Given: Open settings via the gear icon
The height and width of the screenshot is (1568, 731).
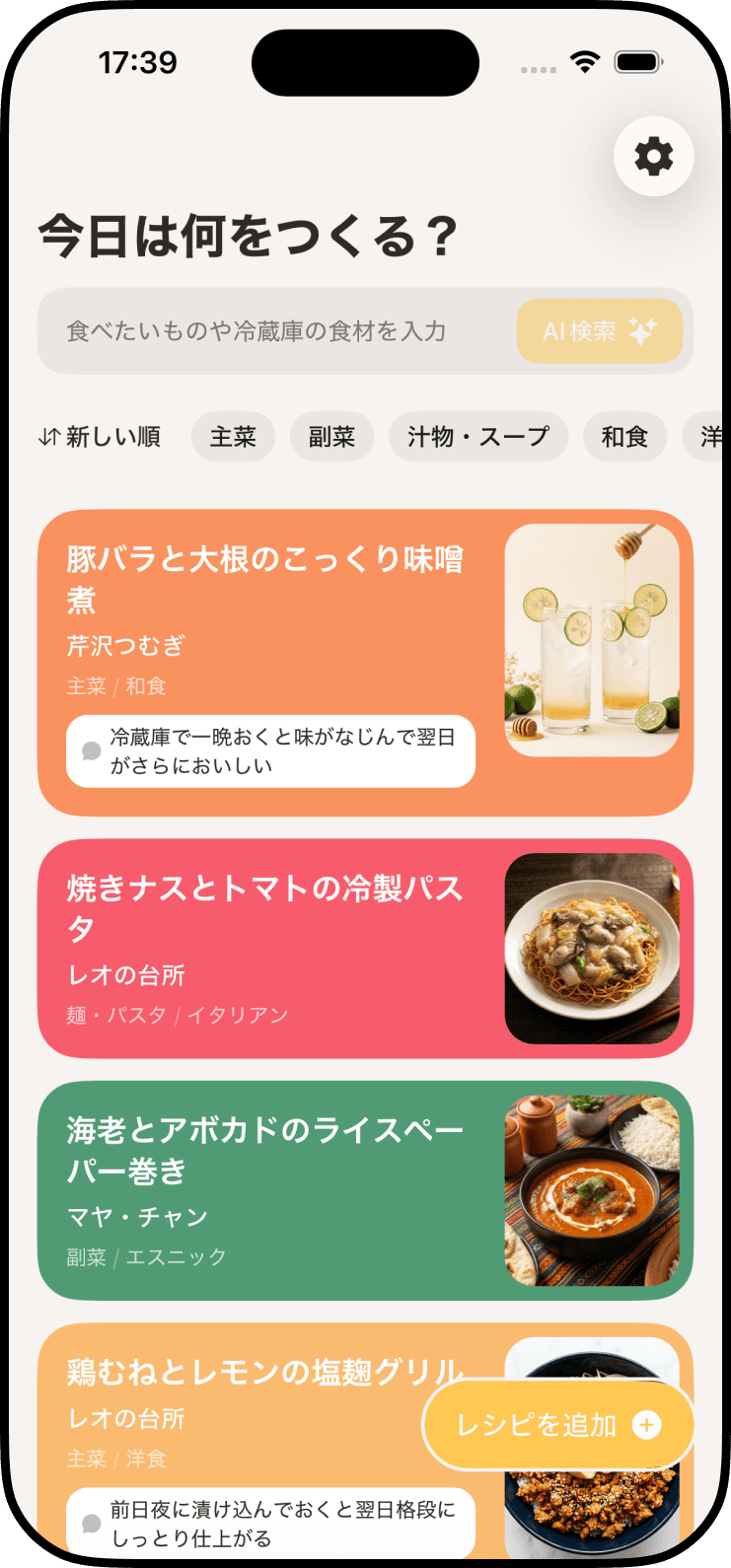Looking at the screenshot, I should click(653, 156).
